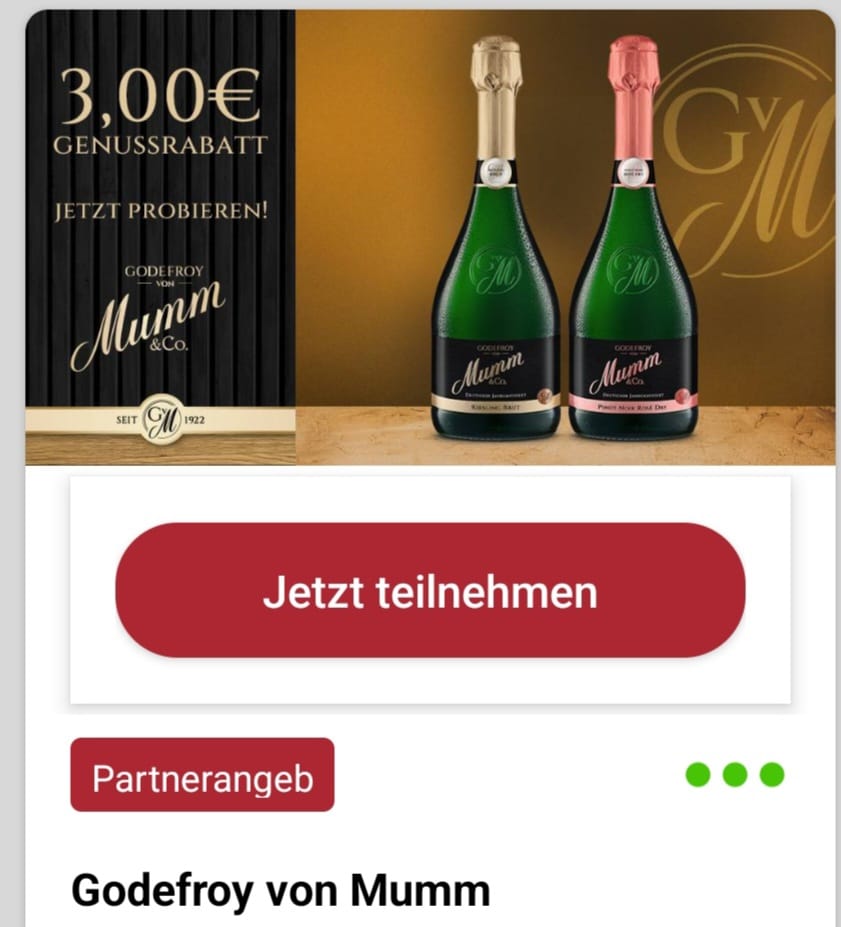
Task: Select the Partnerangebot tag
Action: [x=202, y=776]
